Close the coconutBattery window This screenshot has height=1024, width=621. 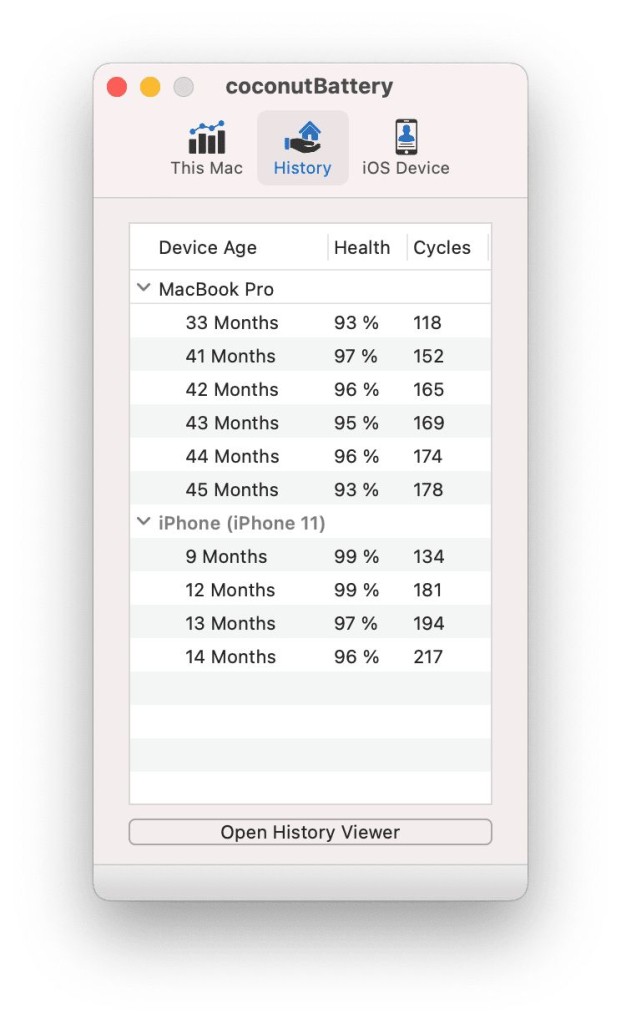[x=117, y=87]
